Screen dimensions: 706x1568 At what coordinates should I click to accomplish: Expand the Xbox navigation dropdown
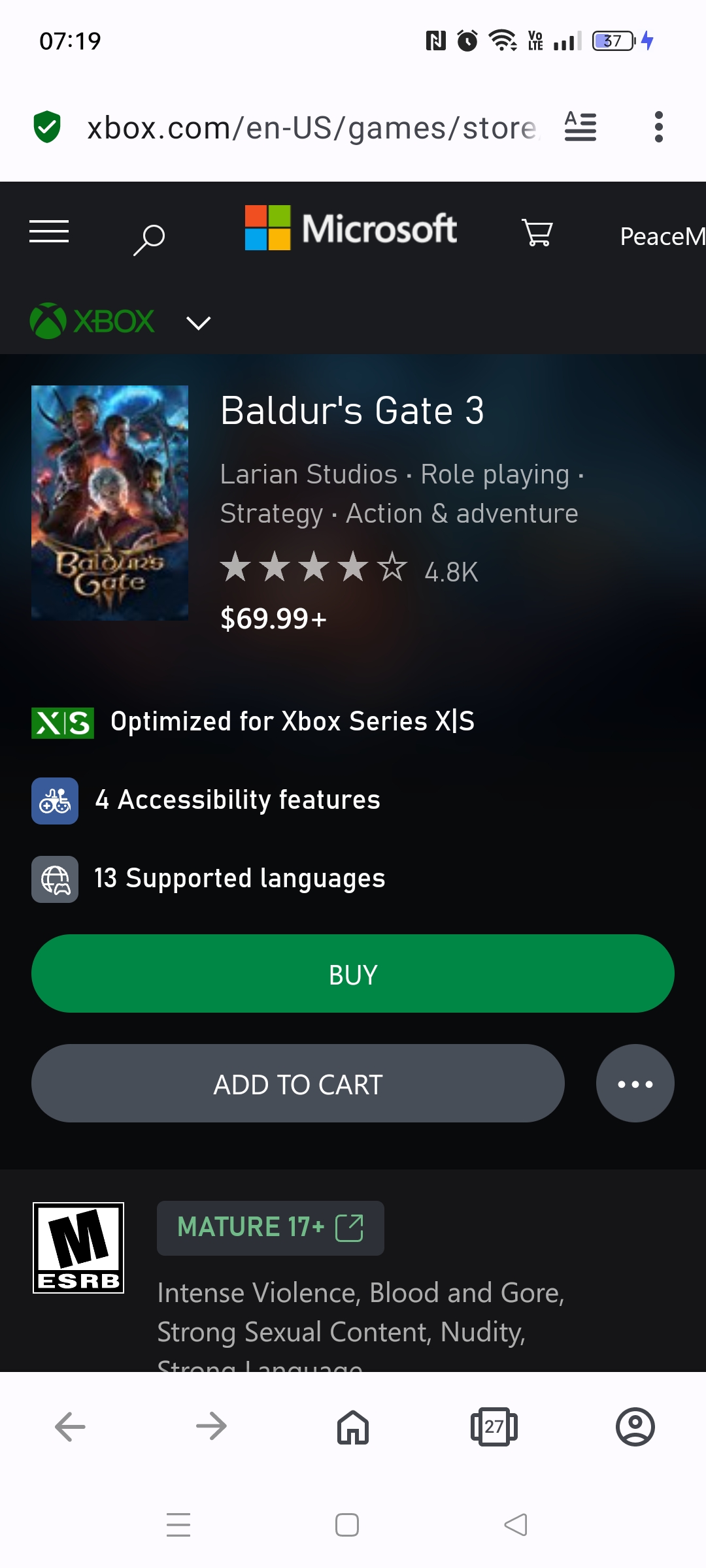pos(198,323)
